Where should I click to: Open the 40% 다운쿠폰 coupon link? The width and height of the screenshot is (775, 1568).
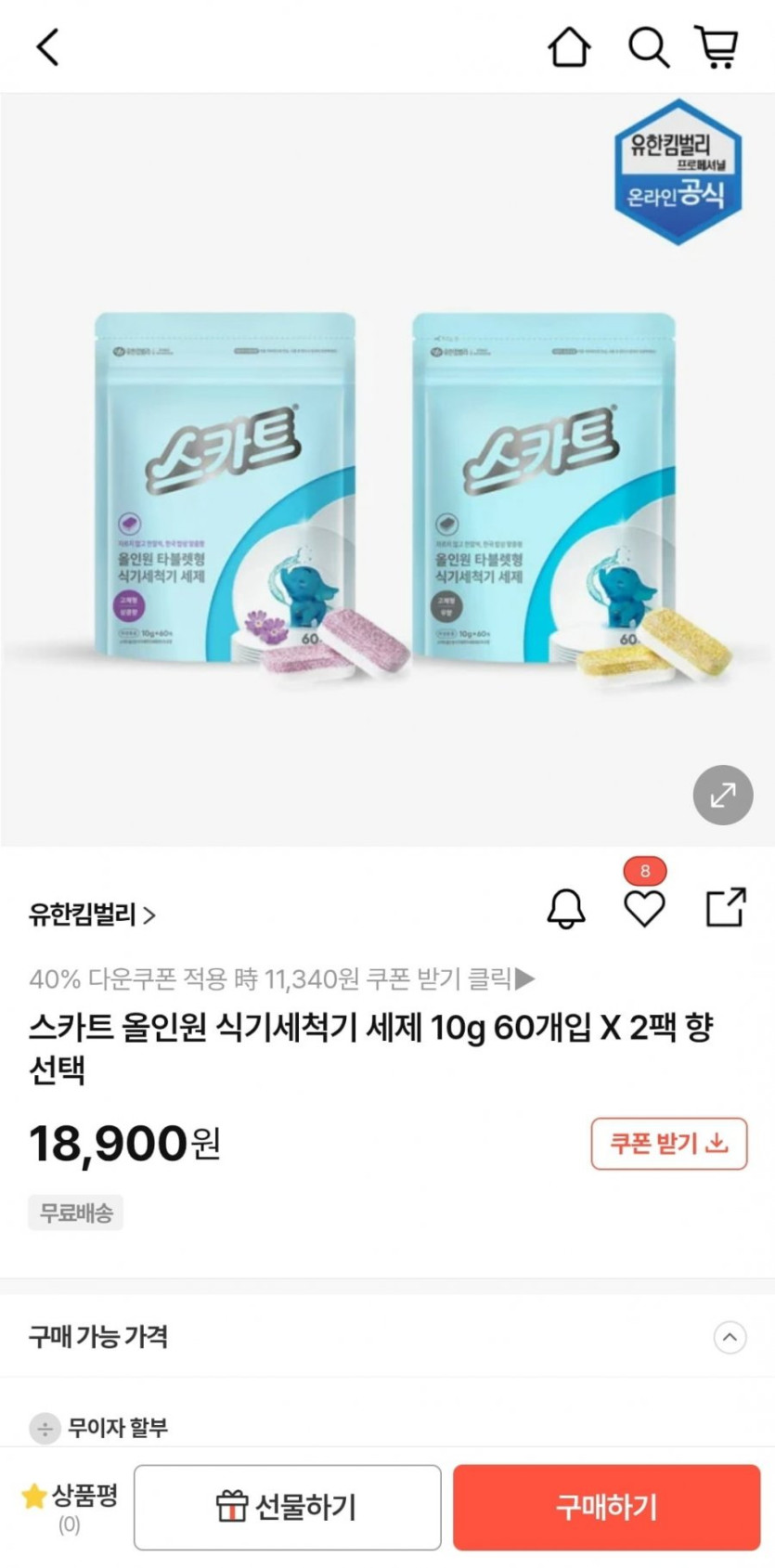coord(282,978)
